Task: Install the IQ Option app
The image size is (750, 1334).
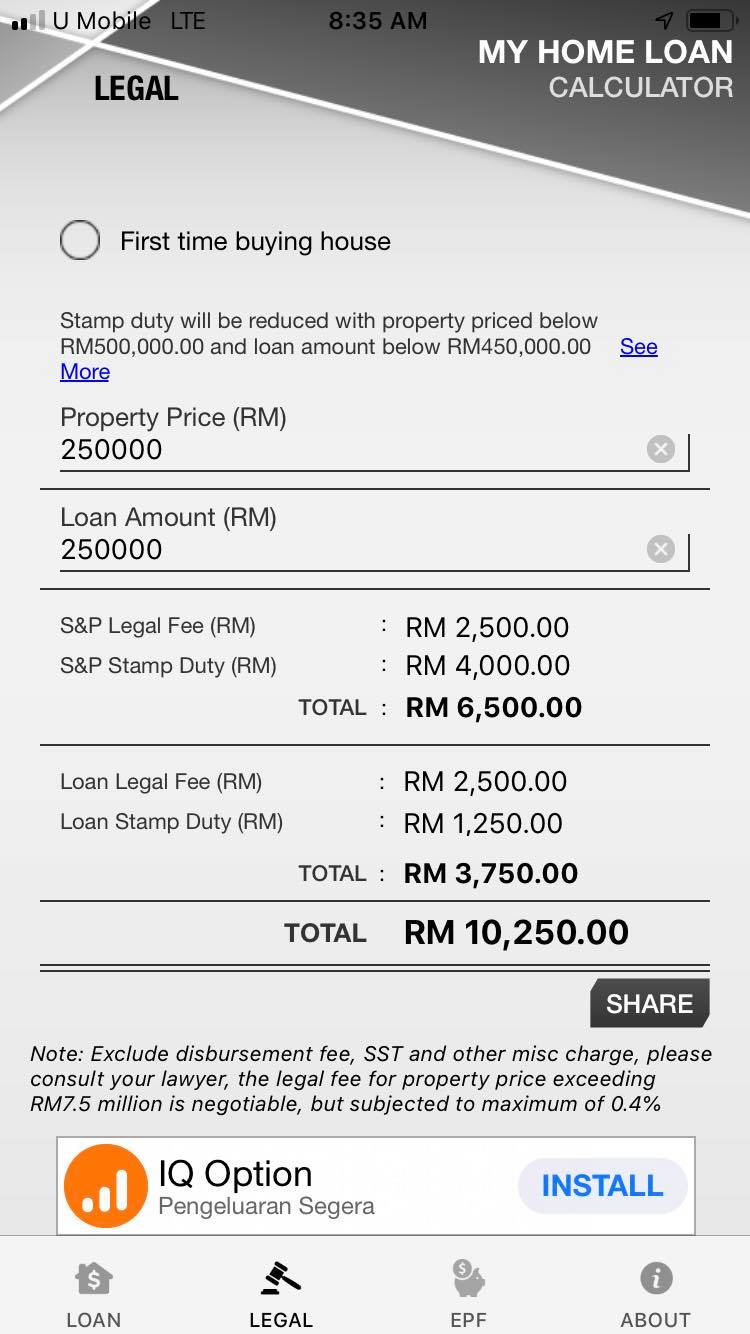Action: click(x=602, y=1186)
